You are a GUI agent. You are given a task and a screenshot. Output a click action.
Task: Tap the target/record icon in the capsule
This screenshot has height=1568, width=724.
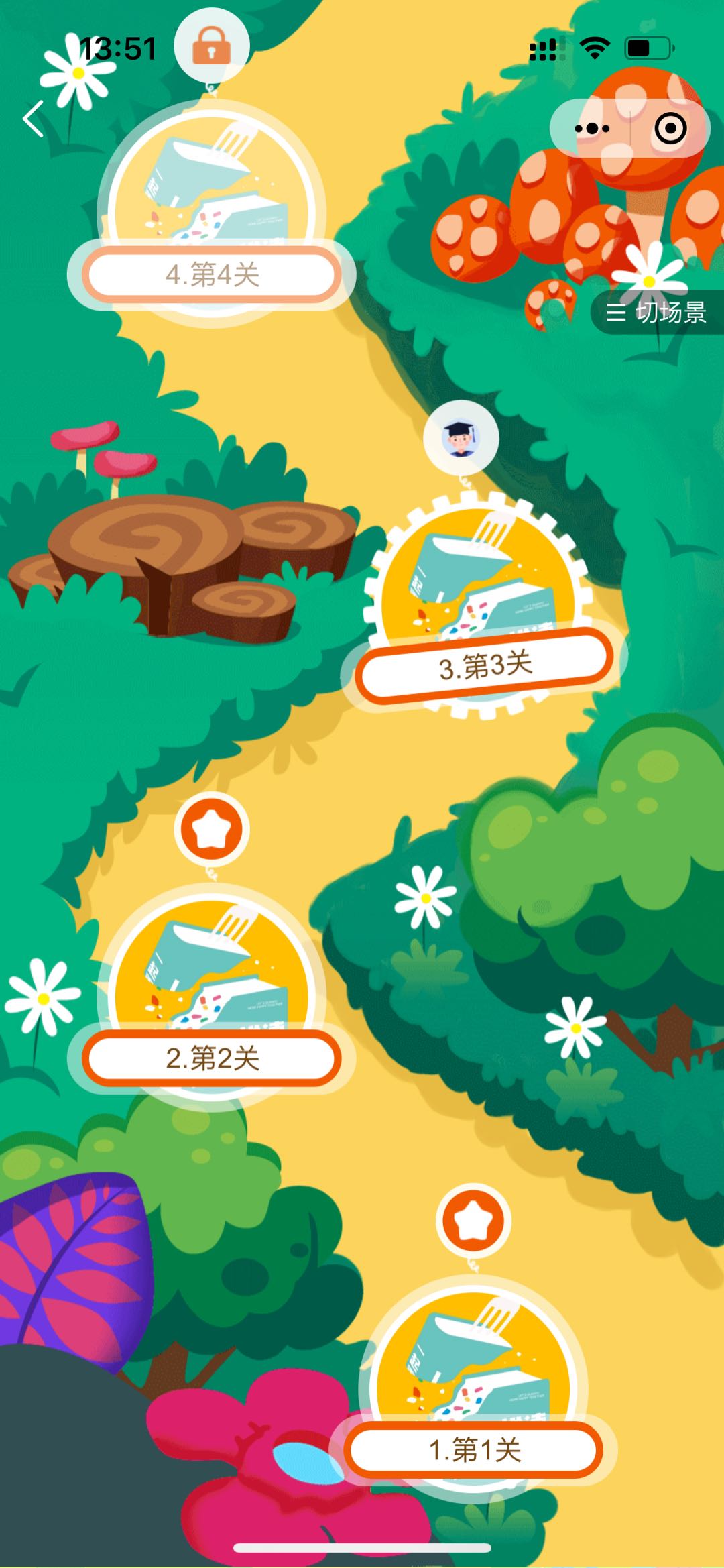[670, 129]
